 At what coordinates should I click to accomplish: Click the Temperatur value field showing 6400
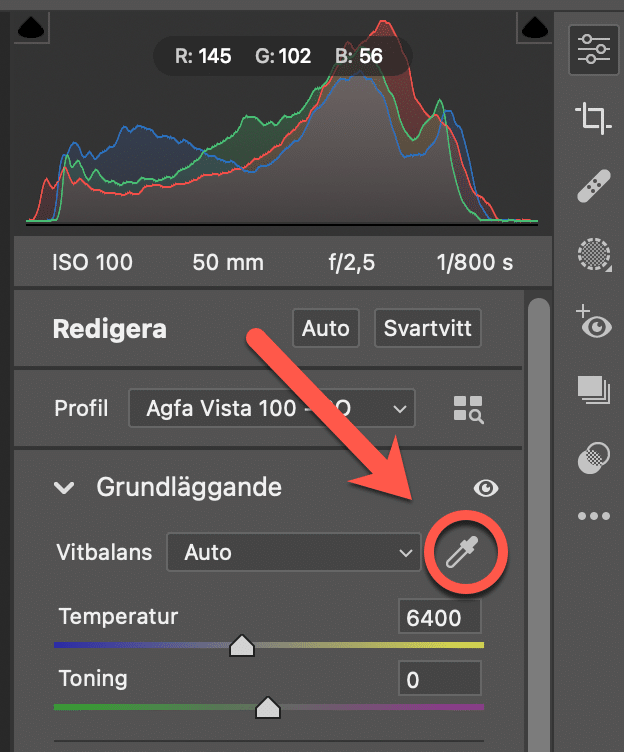click(x=439, y=618)
